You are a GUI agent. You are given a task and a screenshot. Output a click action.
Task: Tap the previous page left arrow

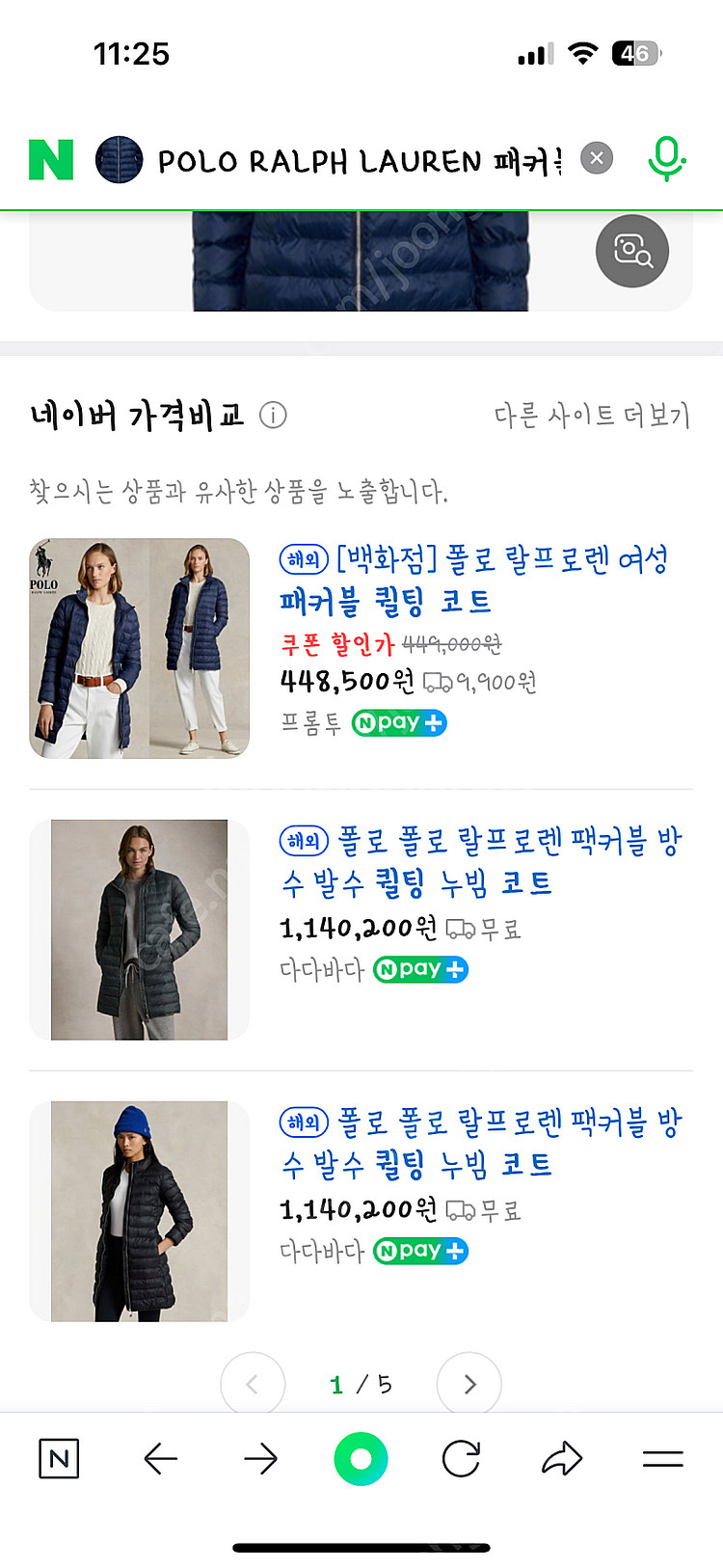pos(253,1384)
